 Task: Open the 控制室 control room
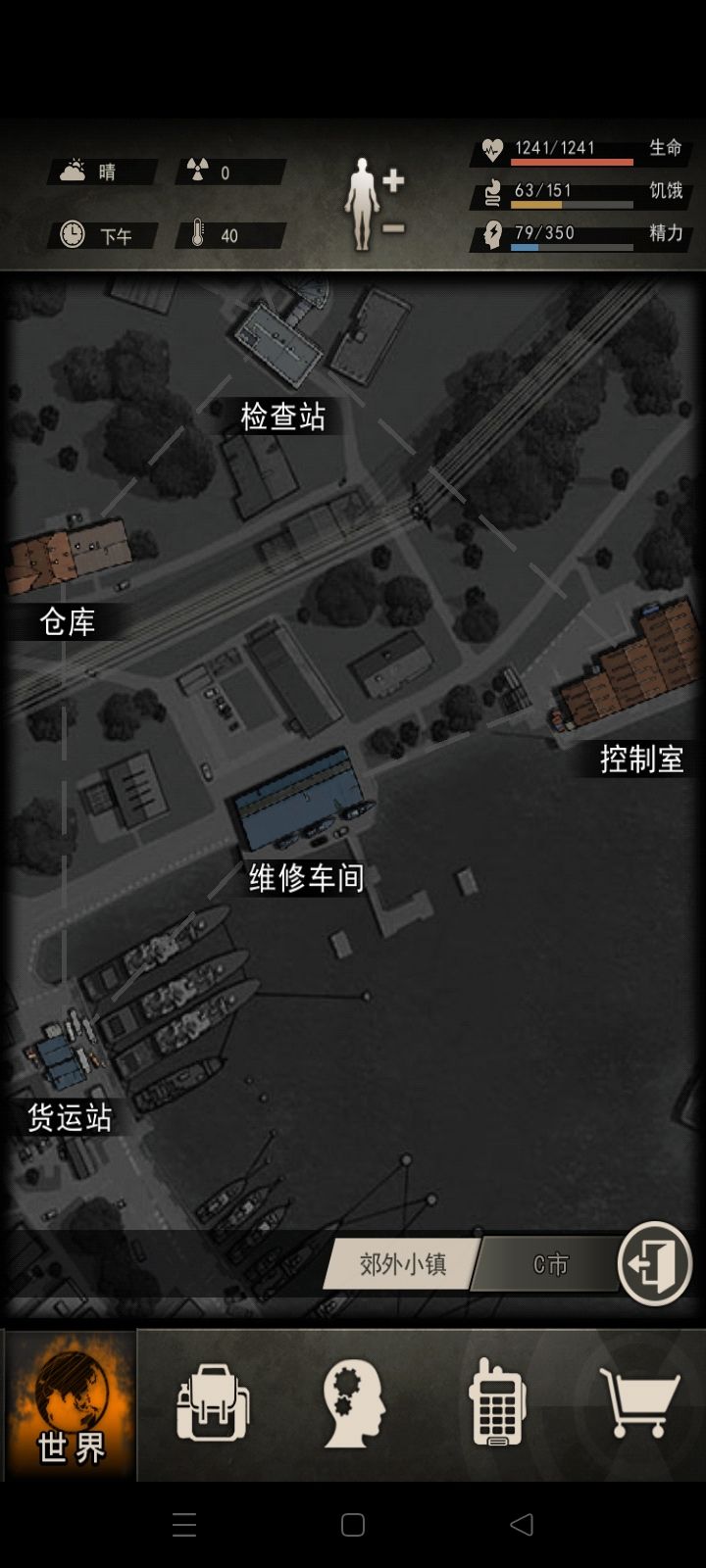tap(641, 759)
